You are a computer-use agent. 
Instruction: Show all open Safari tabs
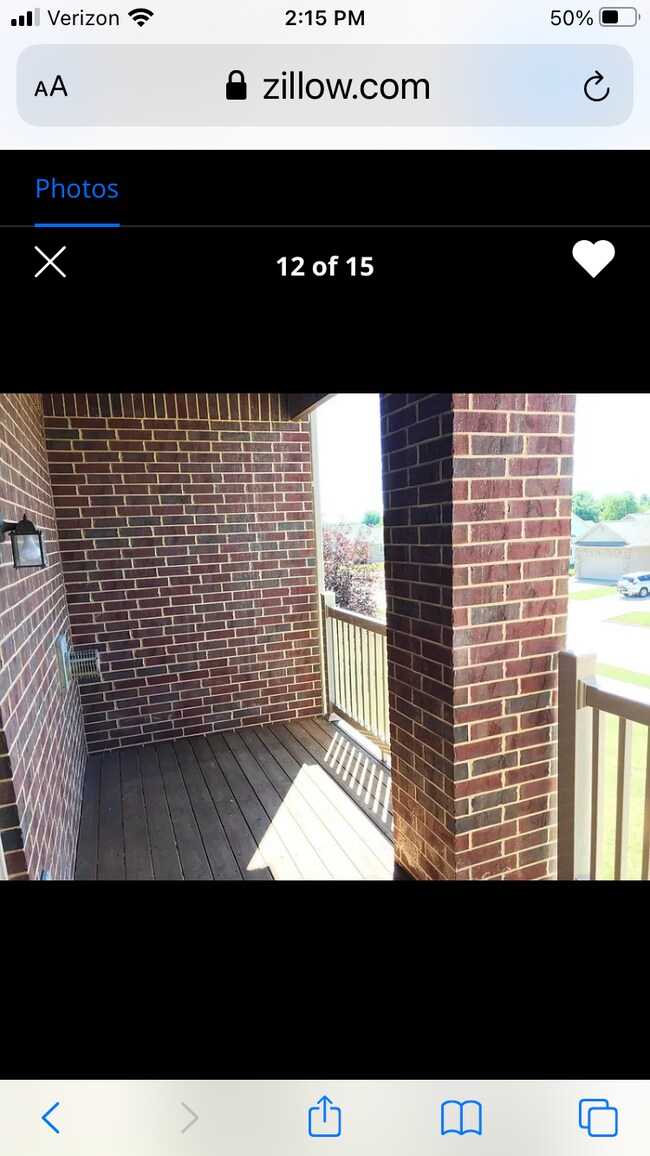598,1117
